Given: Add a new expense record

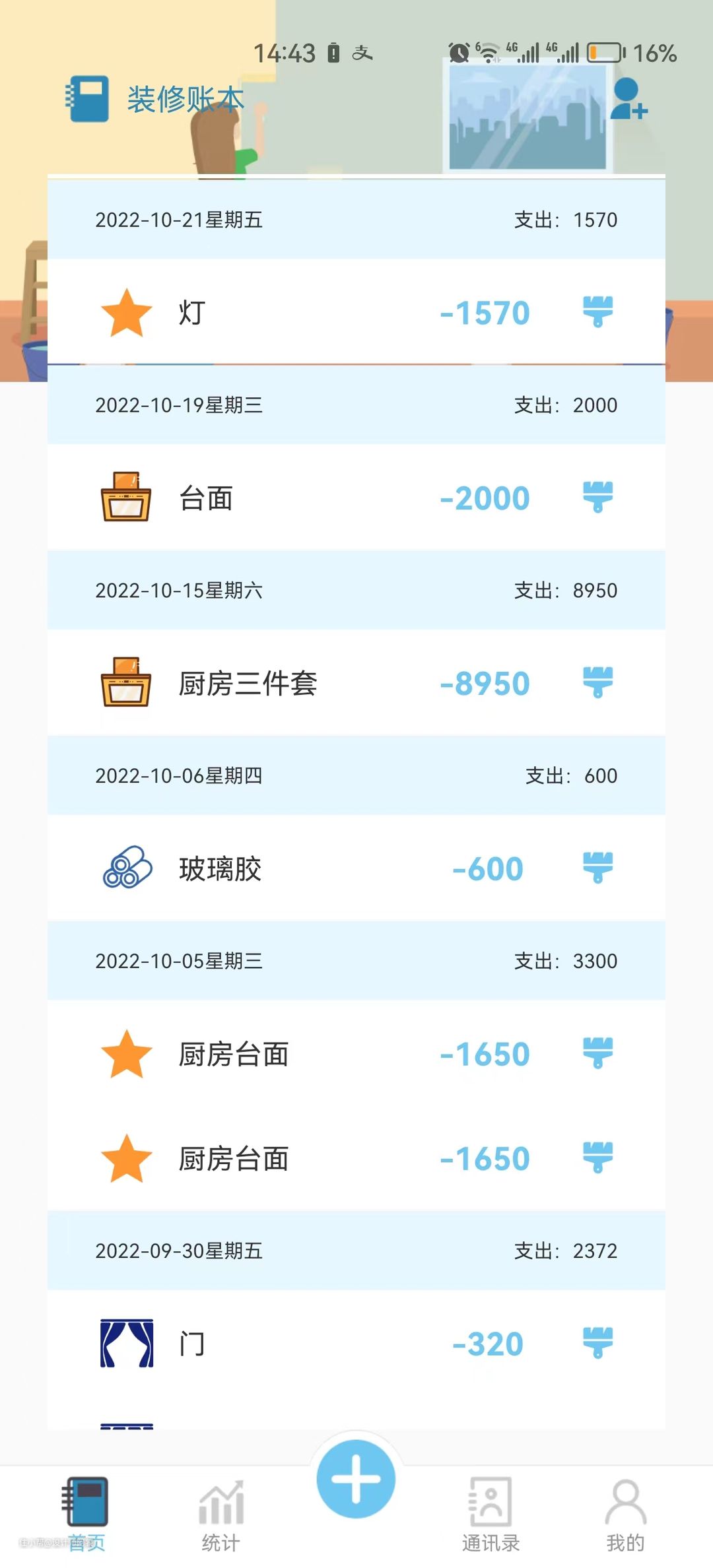Looking at the screenshot, I should (356, 1480).
